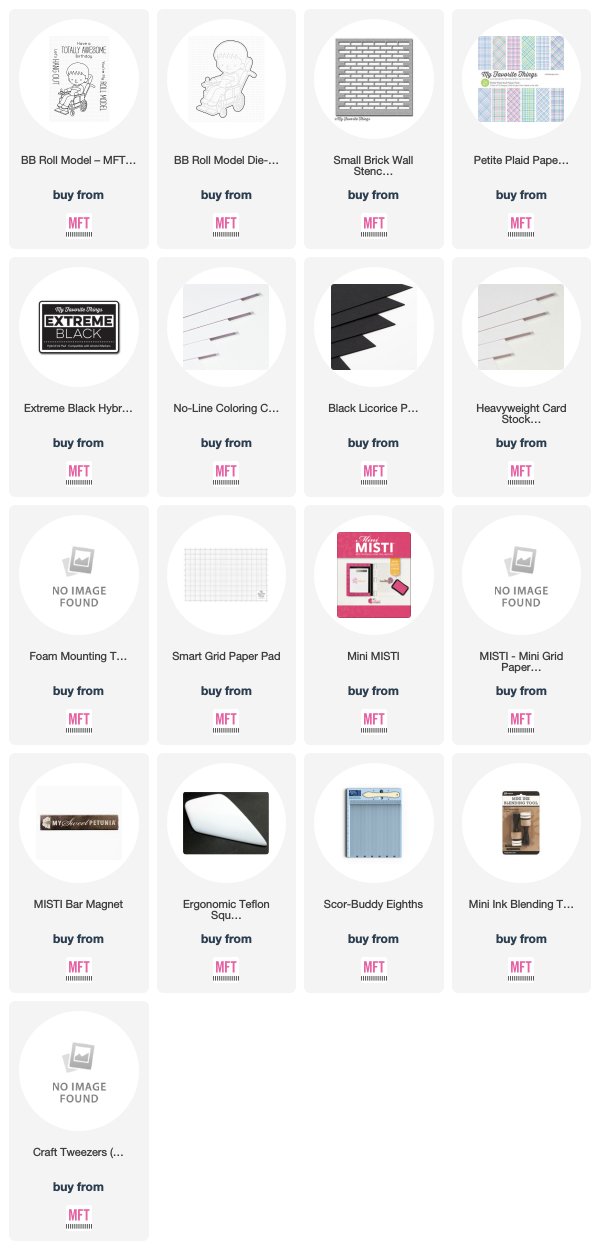Open Black Licorice paper product

pyautogui.click(x=373, y=377)
